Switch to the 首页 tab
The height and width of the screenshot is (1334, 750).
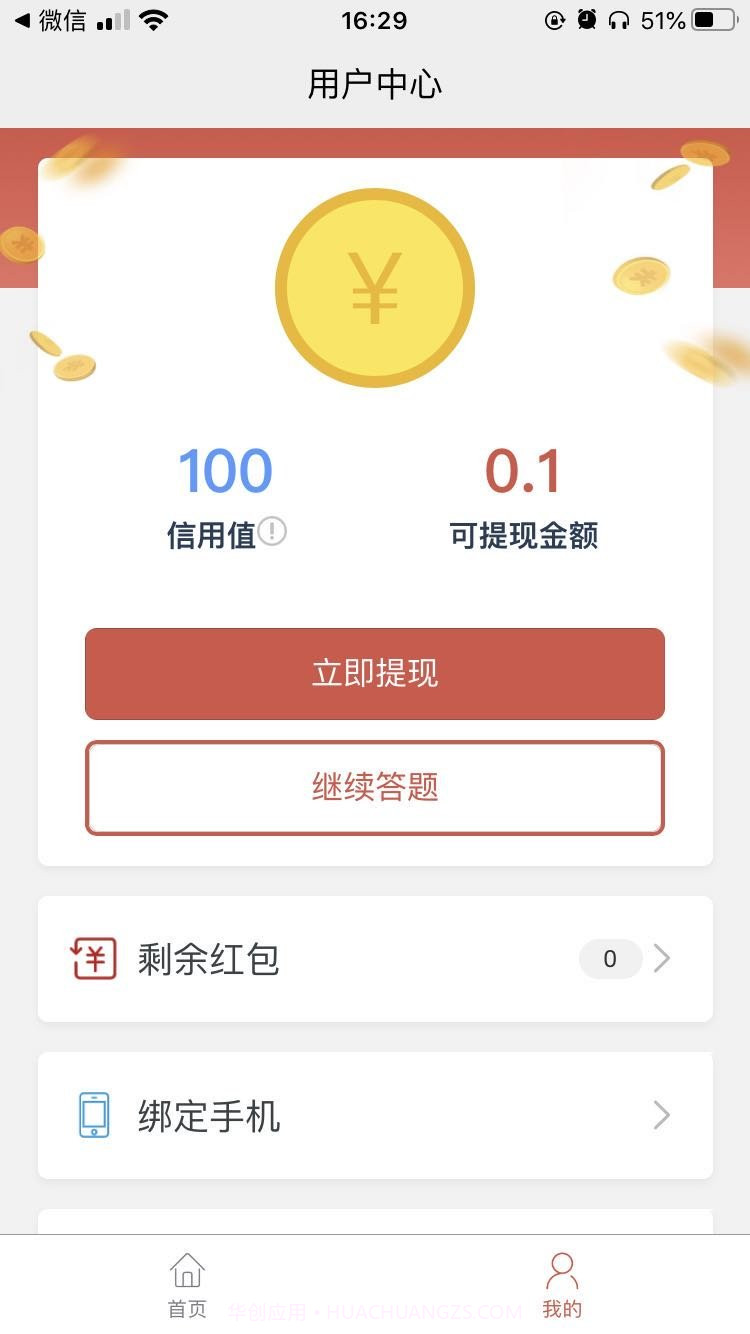[x=186, y=1285]
